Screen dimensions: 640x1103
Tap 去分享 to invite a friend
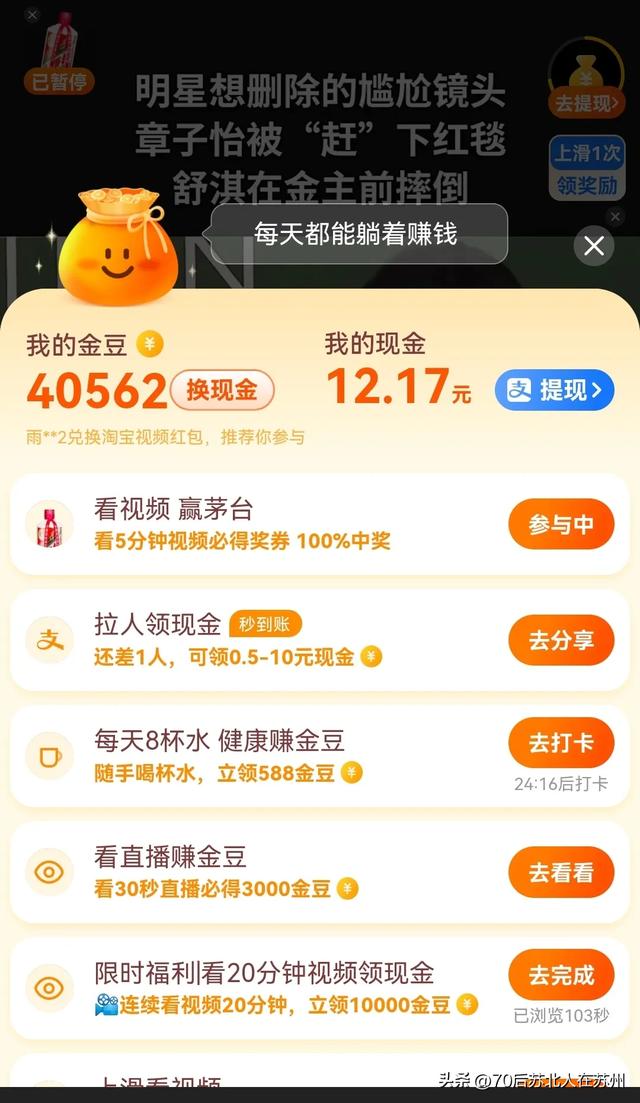(x=561, y=640)
